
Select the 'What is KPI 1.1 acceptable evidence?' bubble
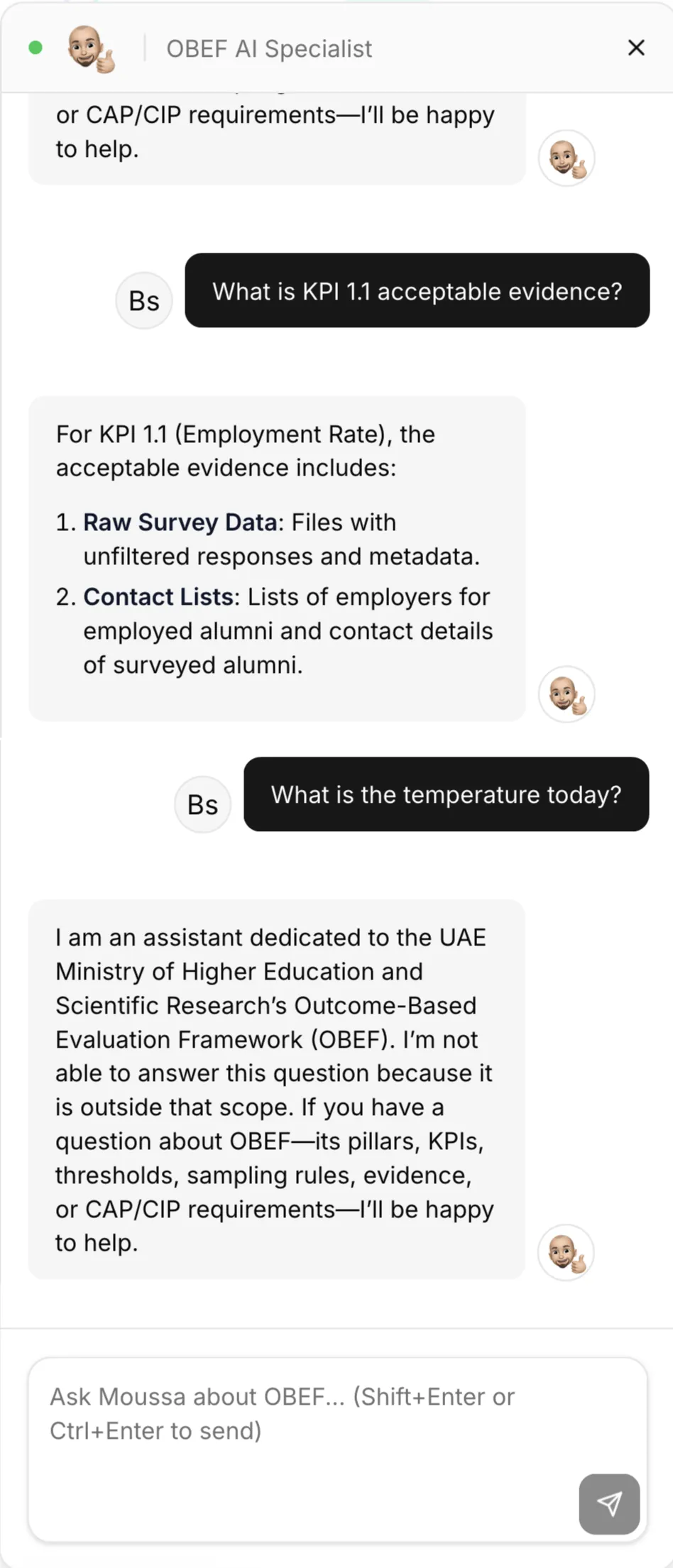[x=417, y=292]
